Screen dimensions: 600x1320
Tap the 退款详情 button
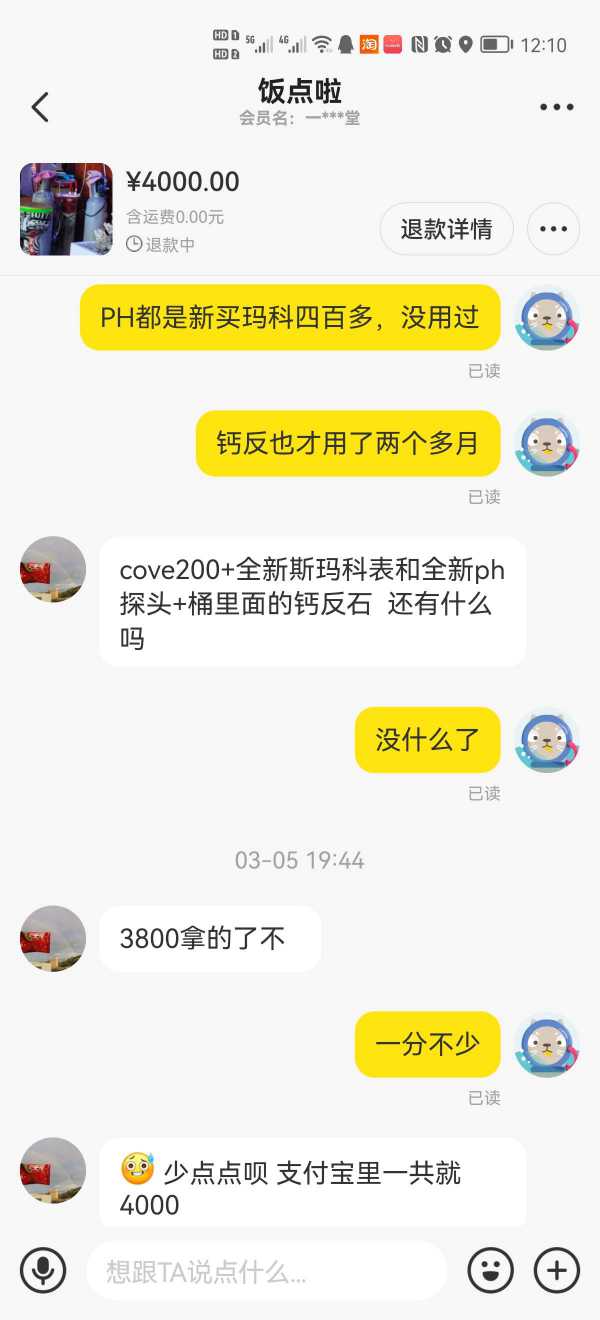[x=446, y=229]
